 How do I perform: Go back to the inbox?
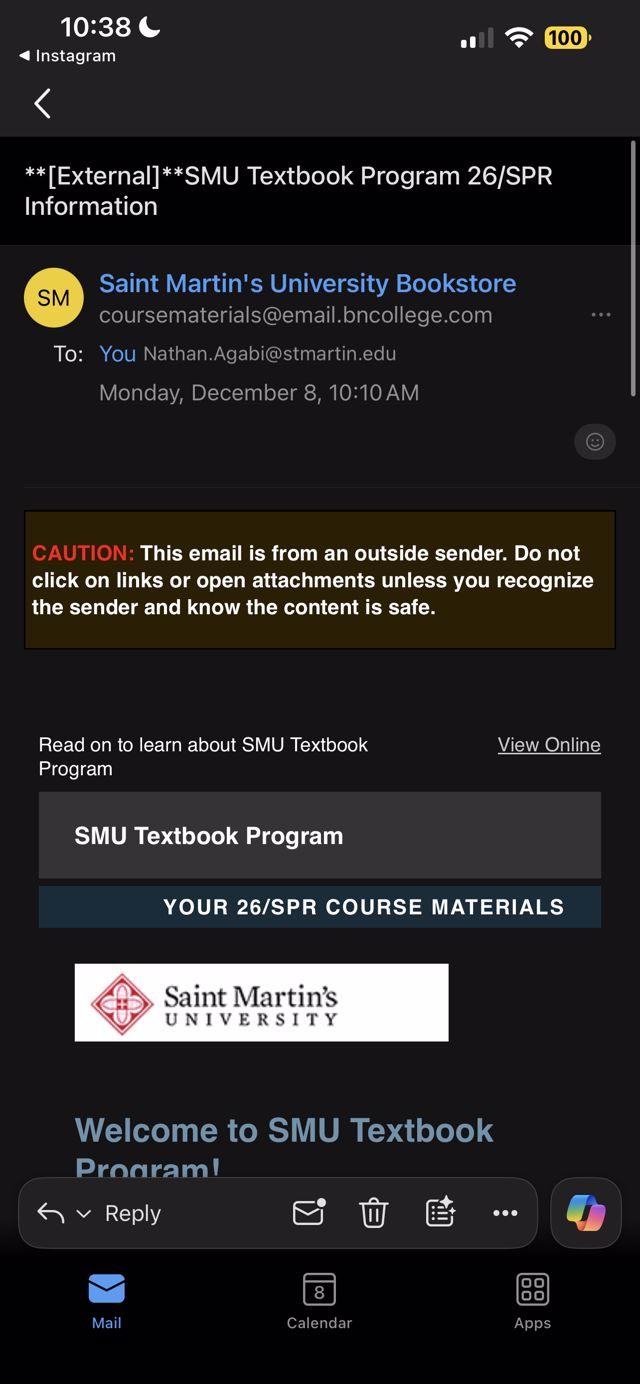pyautogui.click(x=42, y=103)
